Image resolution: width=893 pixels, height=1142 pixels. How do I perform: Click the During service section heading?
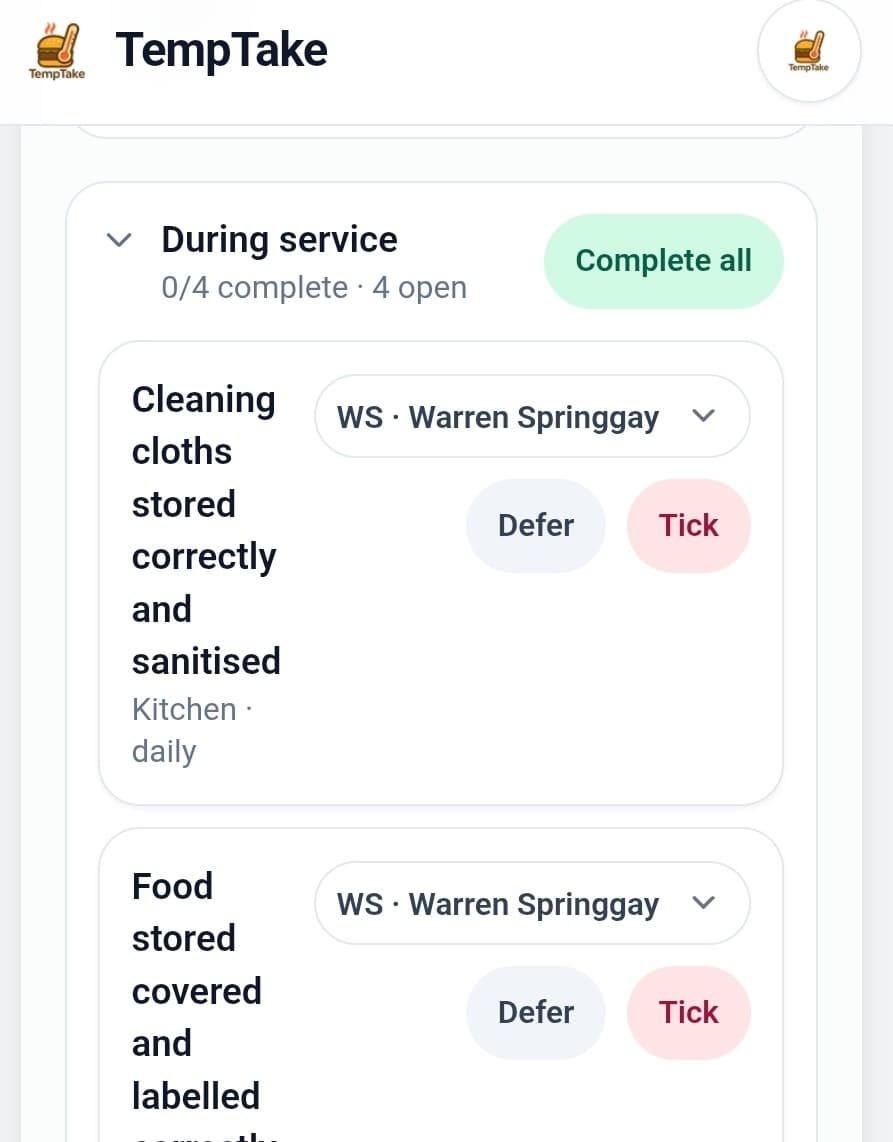279,239
